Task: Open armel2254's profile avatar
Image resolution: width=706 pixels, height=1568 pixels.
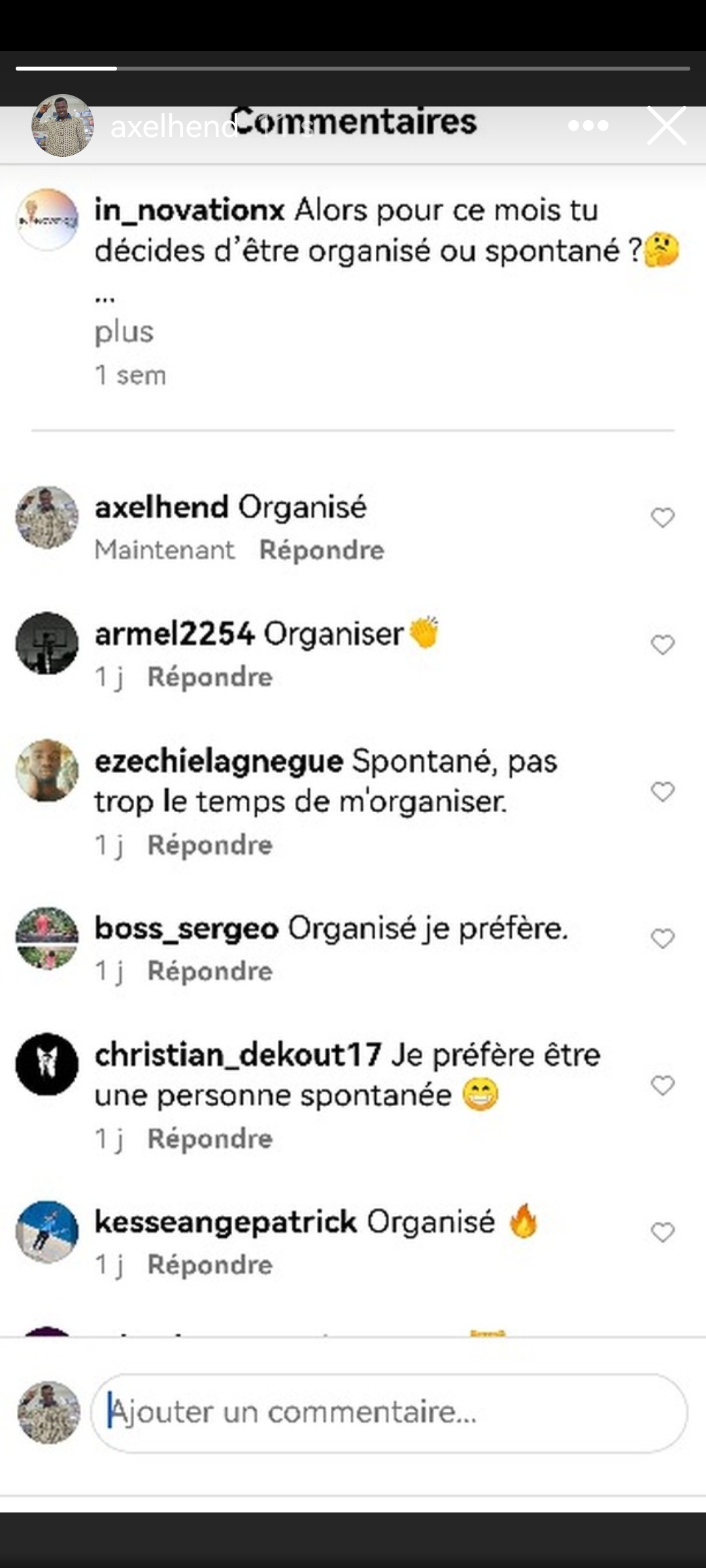Action: click(47, 643)
